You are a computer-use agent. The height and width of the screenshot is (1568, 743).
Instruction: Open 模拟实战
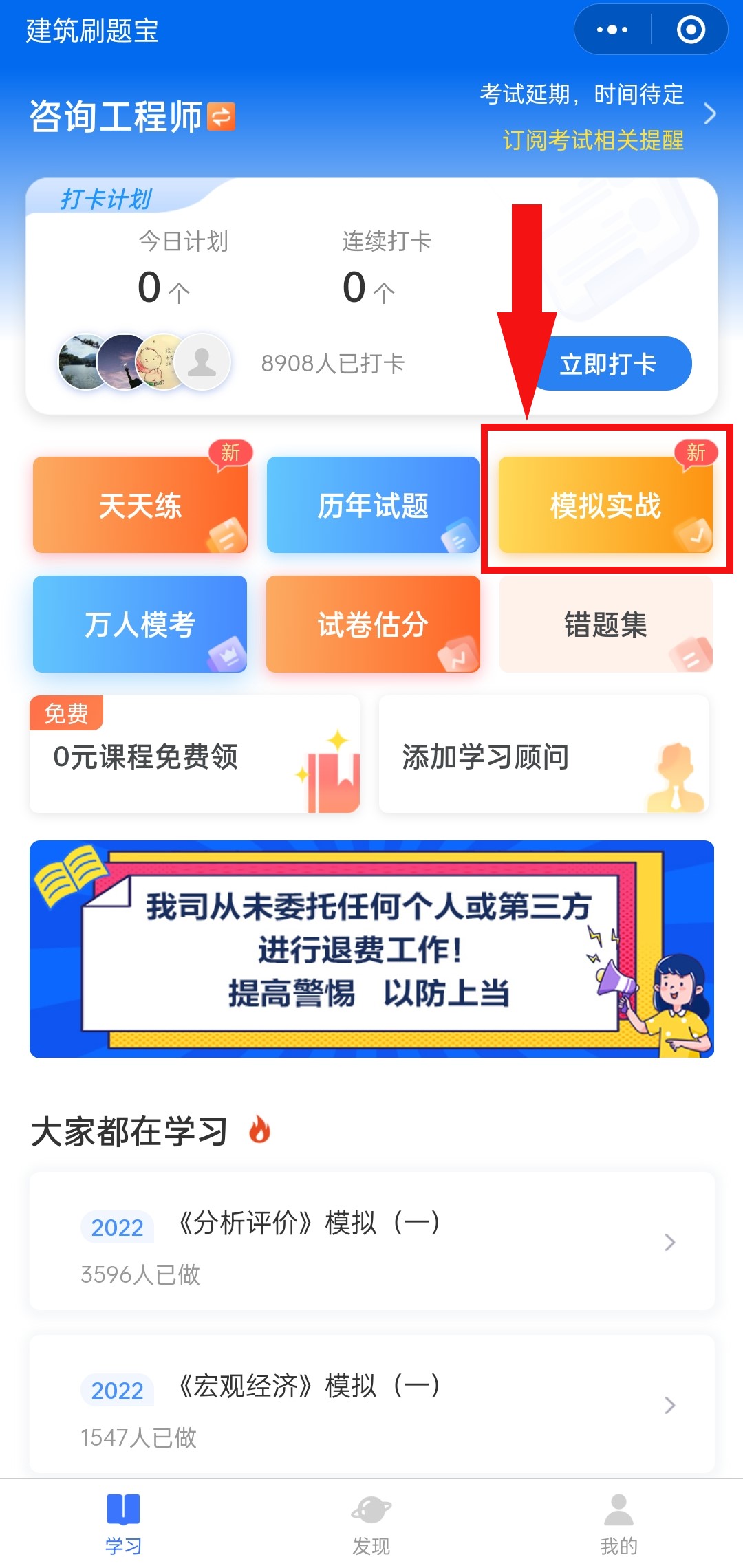pyautogui.click(x=605, y=505)
